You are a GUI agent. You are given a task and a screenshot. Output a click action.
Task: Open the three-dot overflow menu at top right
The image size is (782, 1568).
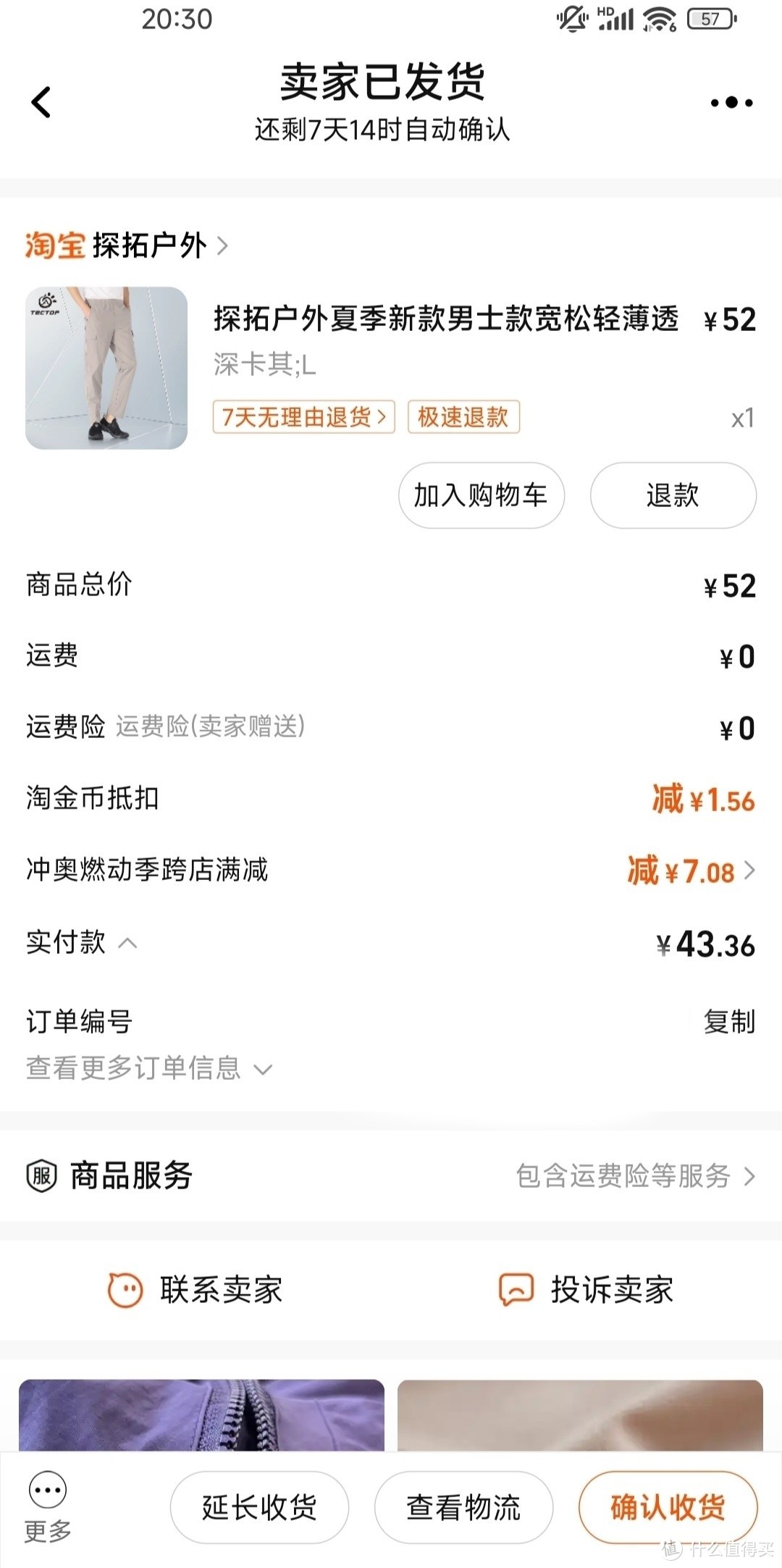[x=728, y=101]
